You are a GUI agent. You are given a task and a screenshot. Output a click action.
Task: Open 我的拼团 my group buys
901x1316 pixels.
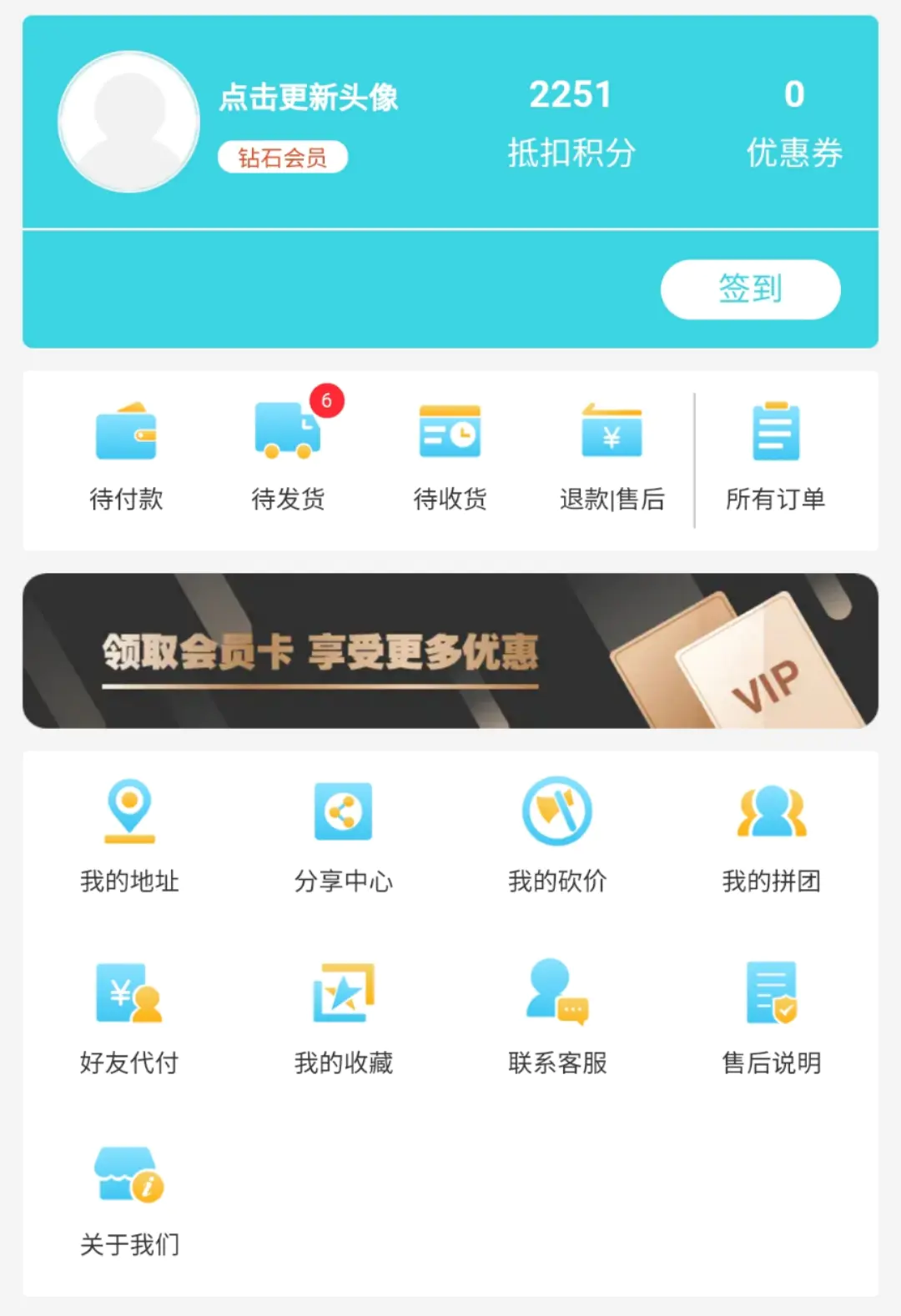(772, 836)
